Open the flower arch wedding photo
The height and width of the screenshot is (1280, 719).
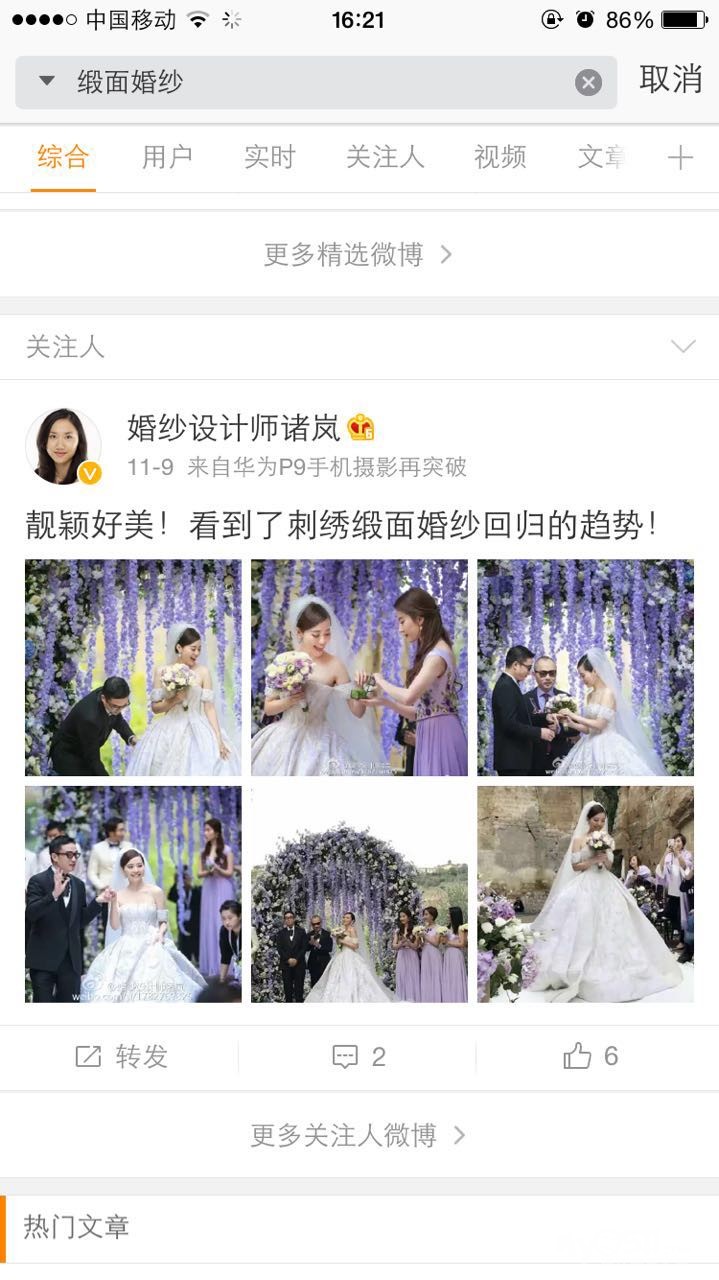point(358,894)
